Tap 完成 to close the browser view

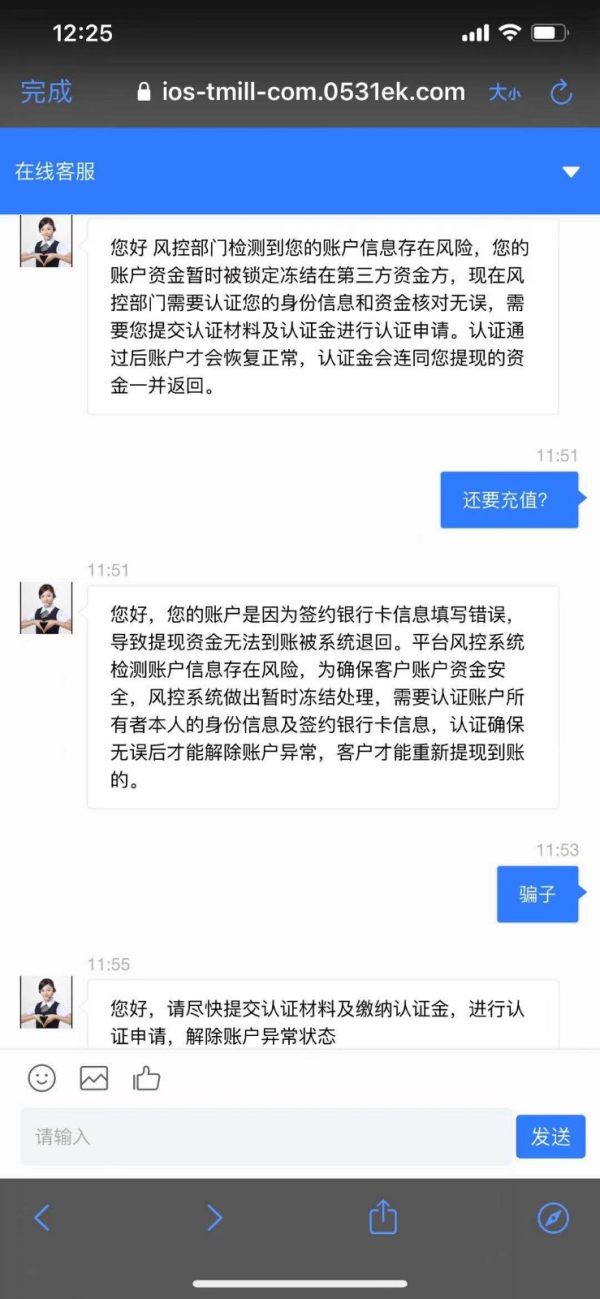click(46, 92)
